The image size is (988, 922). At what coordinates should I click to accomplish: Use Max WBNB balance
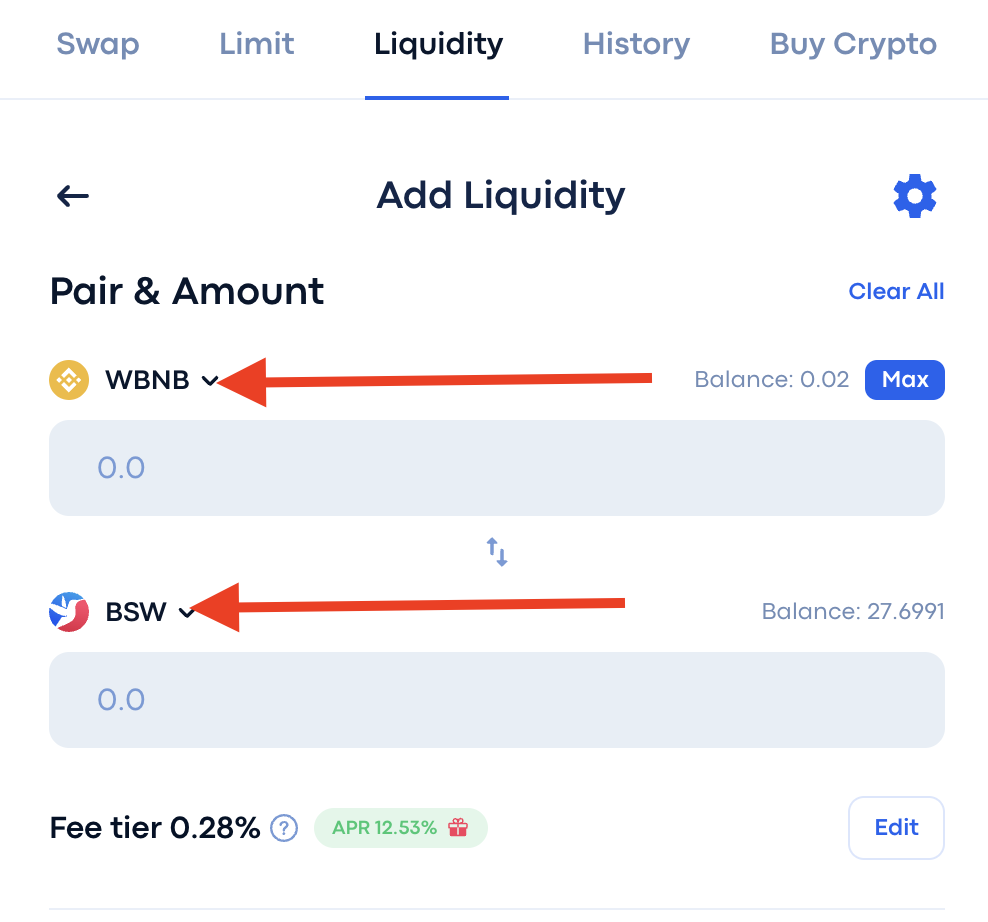pyautogui.click(x=905, y=380)
